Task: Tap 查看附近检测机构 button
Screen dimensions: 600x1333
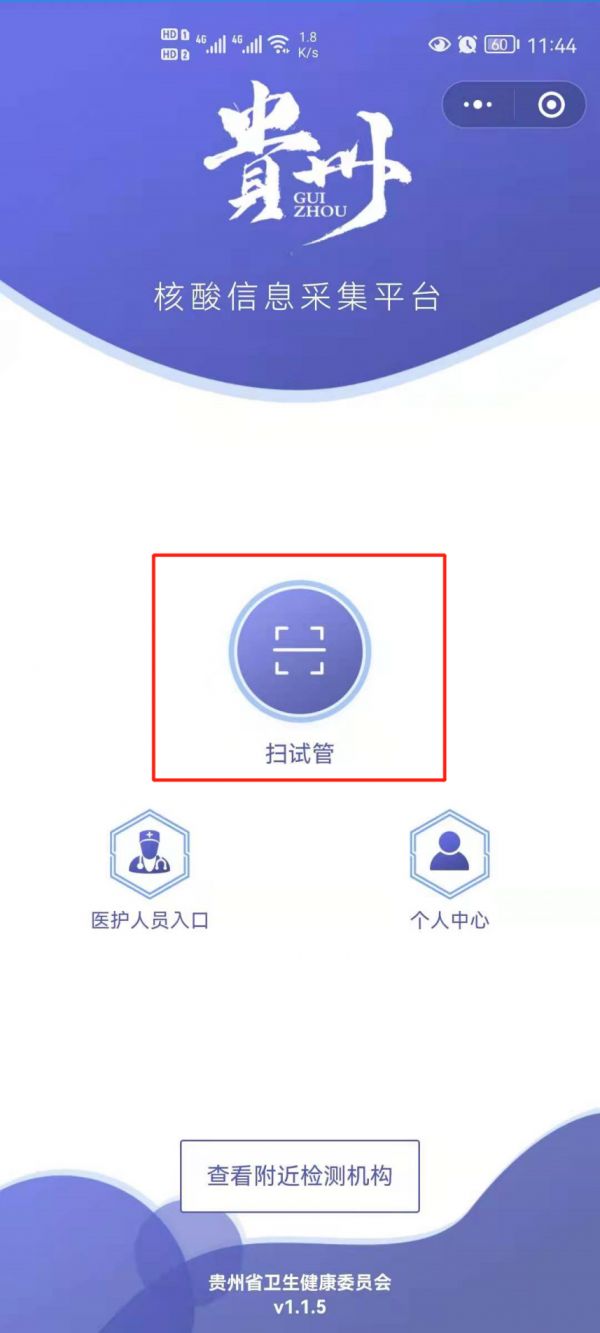Action: pyautogui.click(x=300, y=1176)
